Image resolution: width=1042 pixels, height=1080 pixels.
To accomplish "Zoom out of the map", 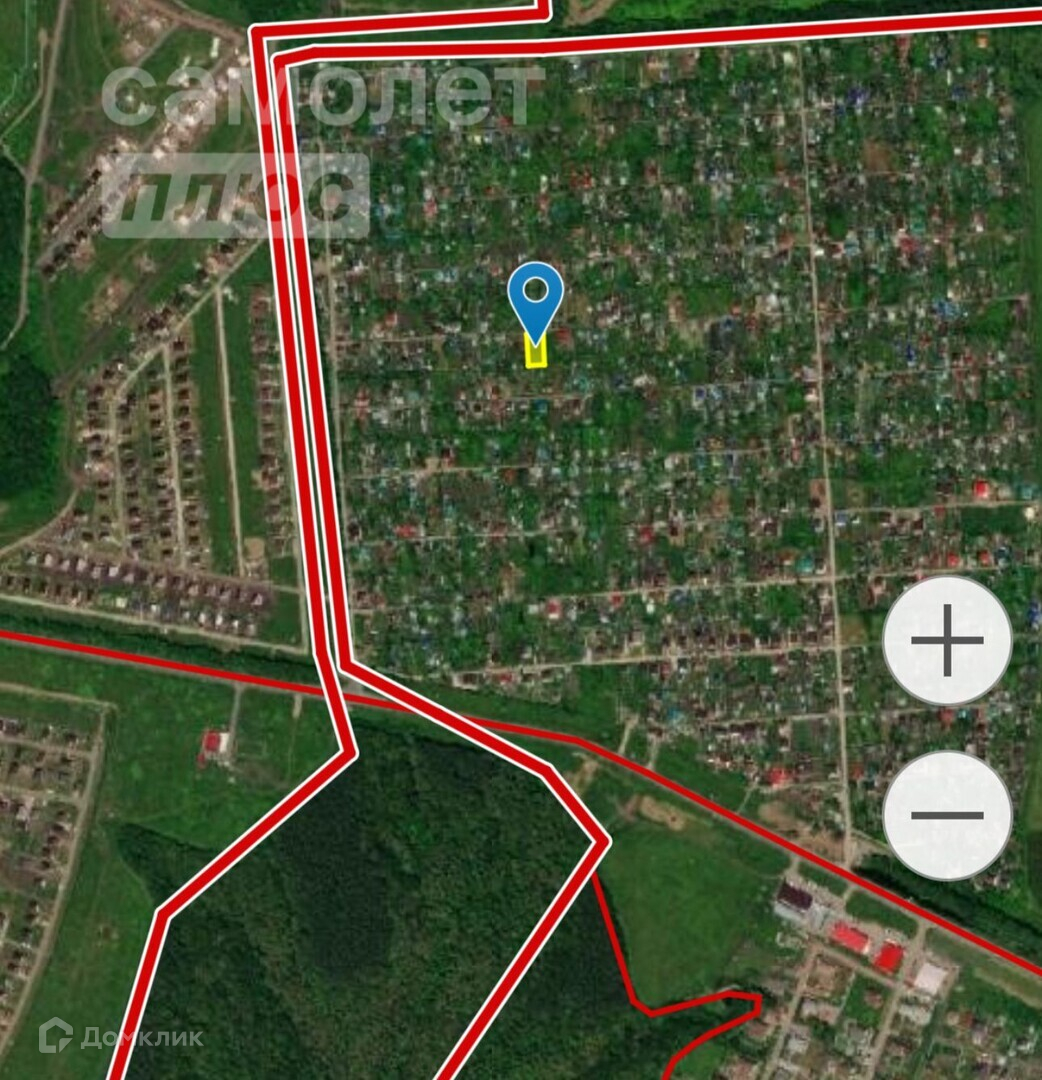I will click(x=947, y=815).
